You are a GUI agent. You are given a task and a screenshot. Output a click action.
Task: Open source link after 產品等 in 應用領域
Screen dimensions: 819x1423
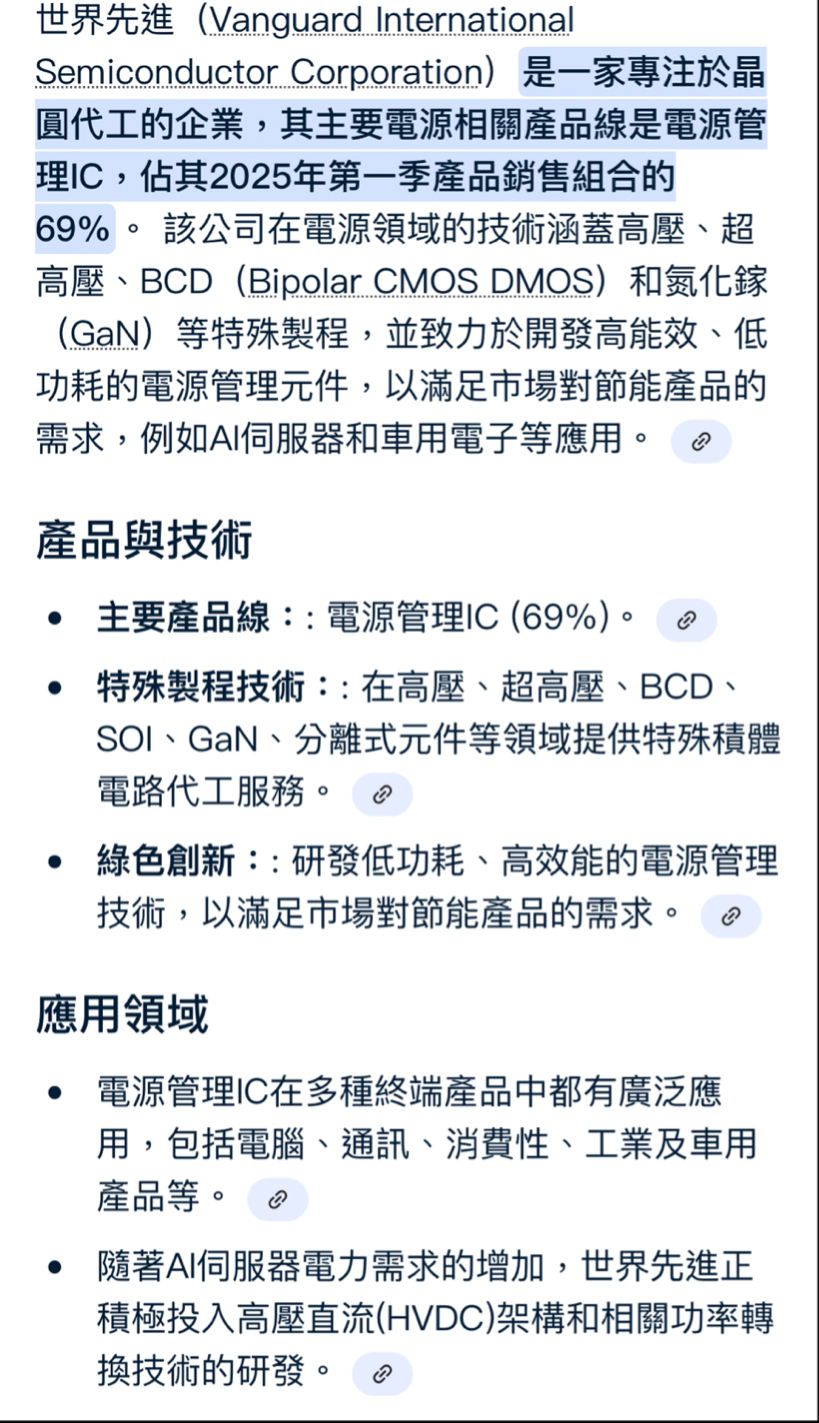[x=277, y=1200]
